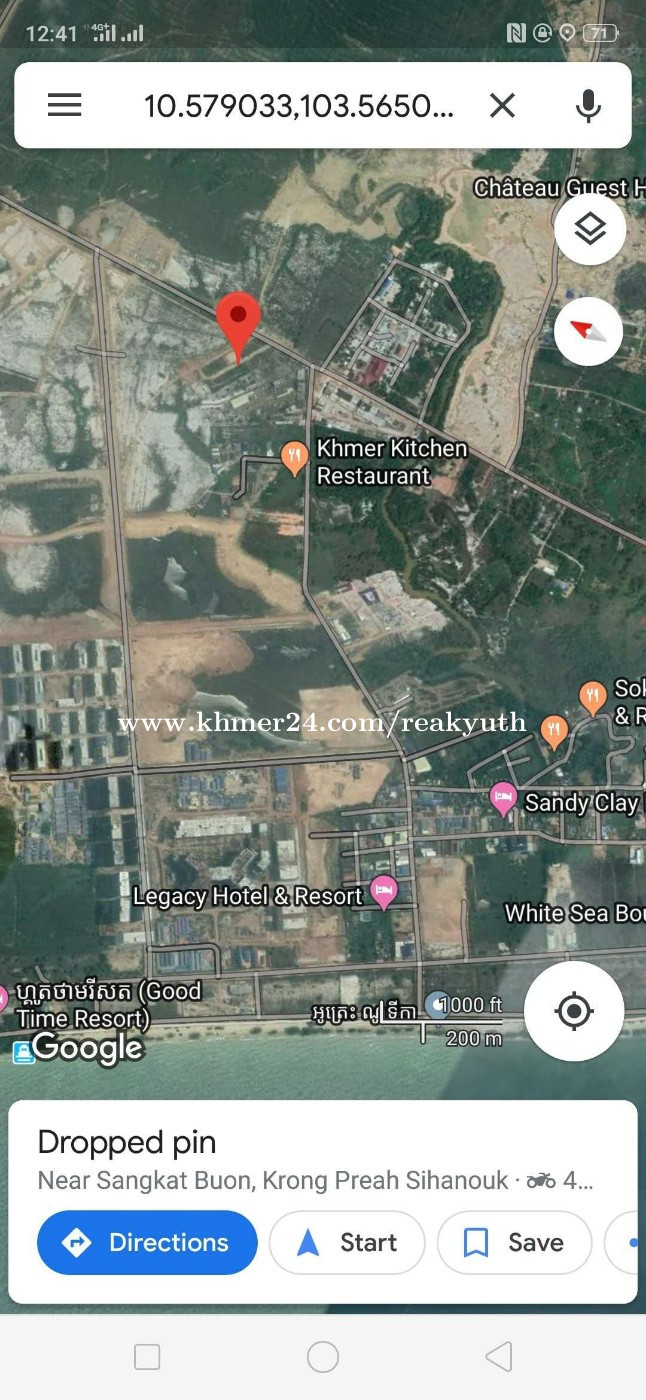Image resolution: width=646 pixels, height=1400 pixels.
Task: Open the hamburger menu in search bar
Action: tap(65, 105)
